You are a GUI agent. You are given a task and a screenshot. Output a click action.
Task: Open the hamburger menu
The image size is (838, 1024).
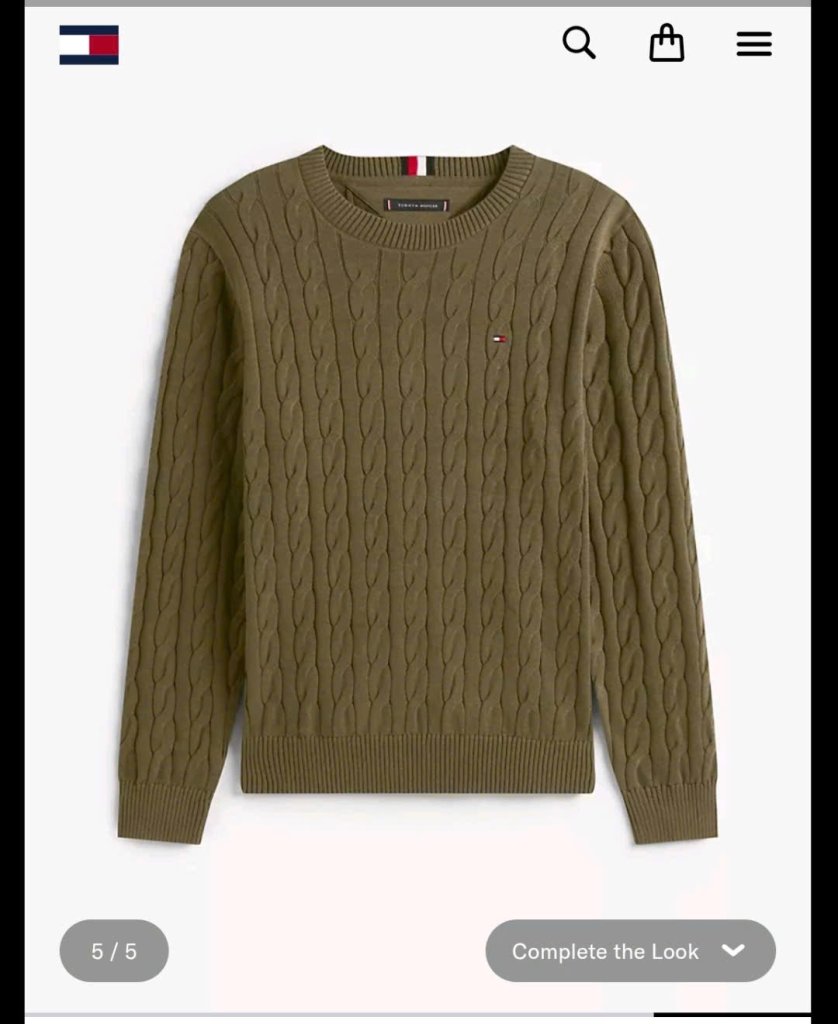(754, 44)
